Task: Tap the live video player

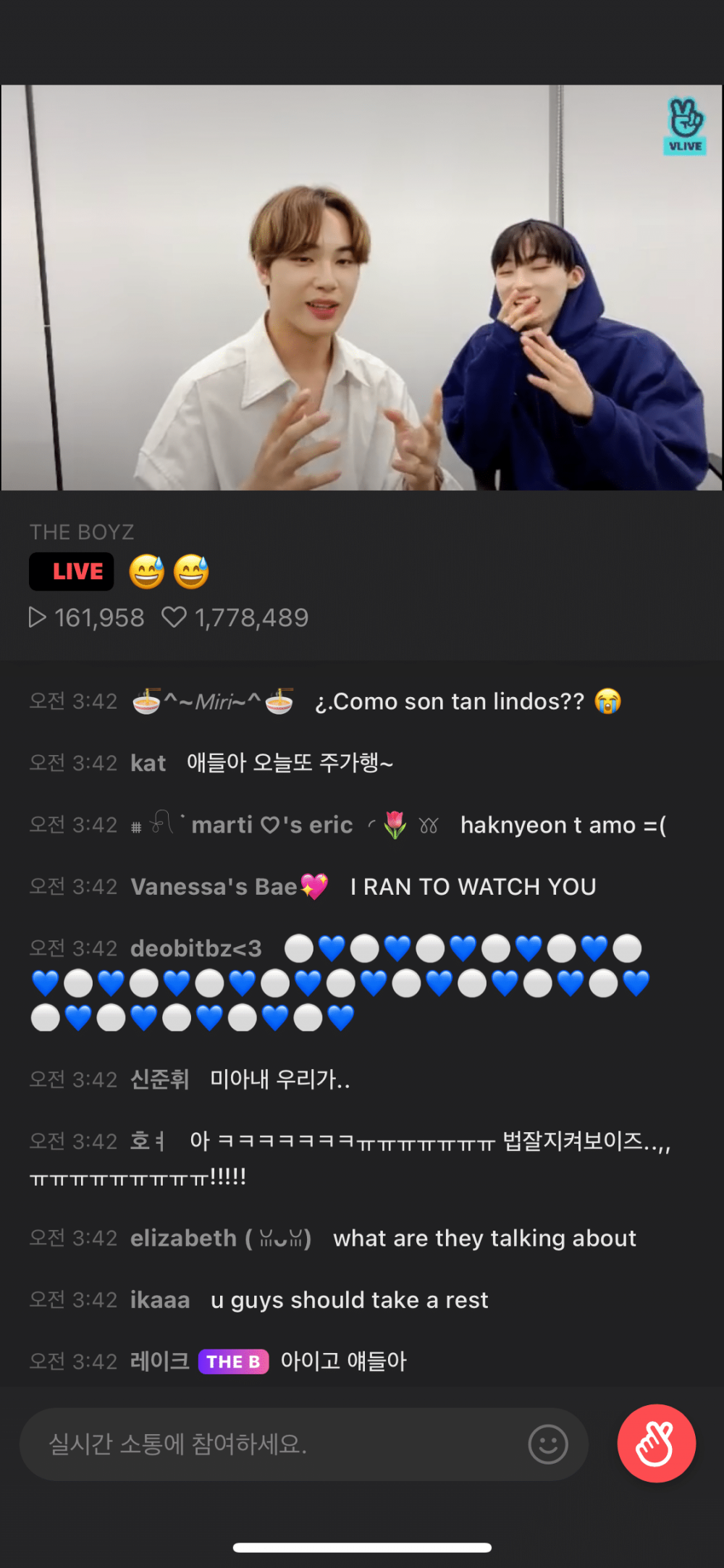Action: [362, 287]
